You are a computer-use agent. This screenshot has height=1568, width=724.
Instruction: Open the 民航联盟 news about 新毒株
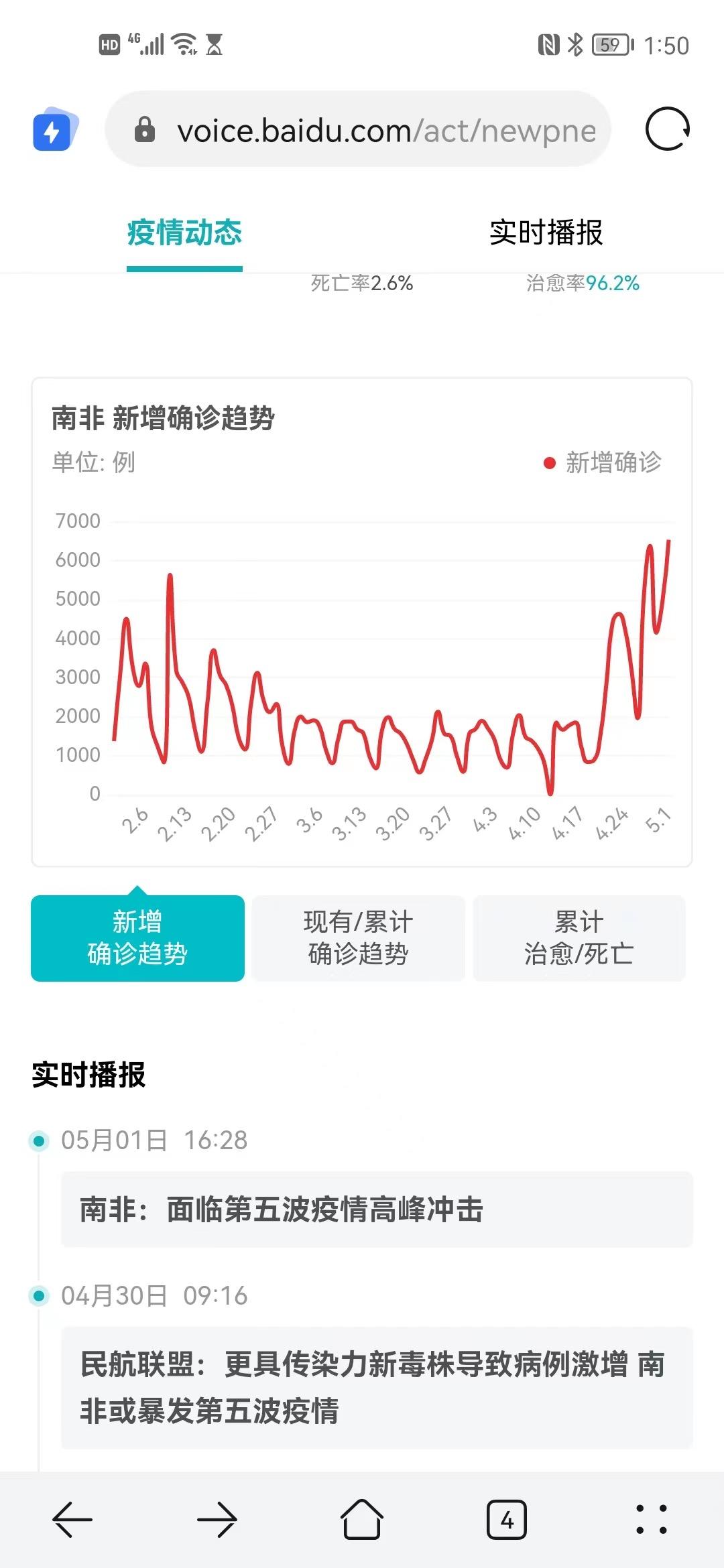pos(377,1388)
